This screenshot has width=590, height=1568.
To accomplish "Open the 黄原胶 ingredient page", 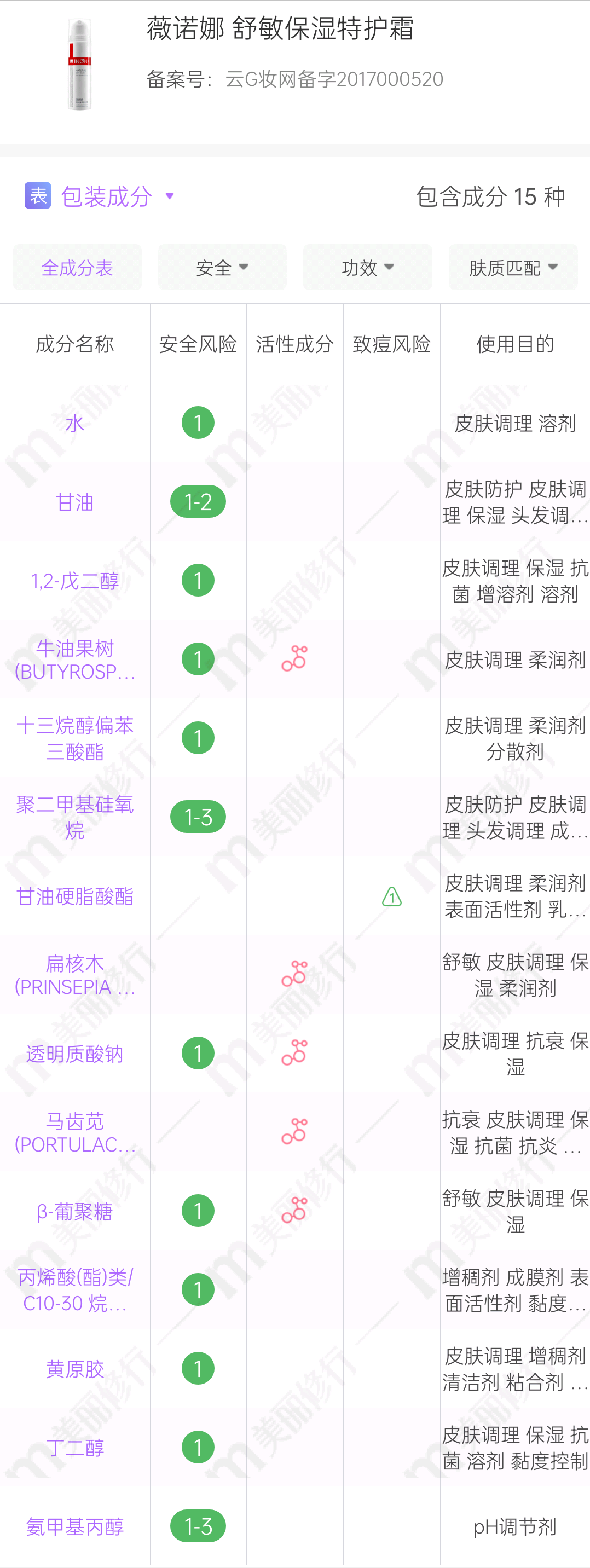I will click(75, 1369).
